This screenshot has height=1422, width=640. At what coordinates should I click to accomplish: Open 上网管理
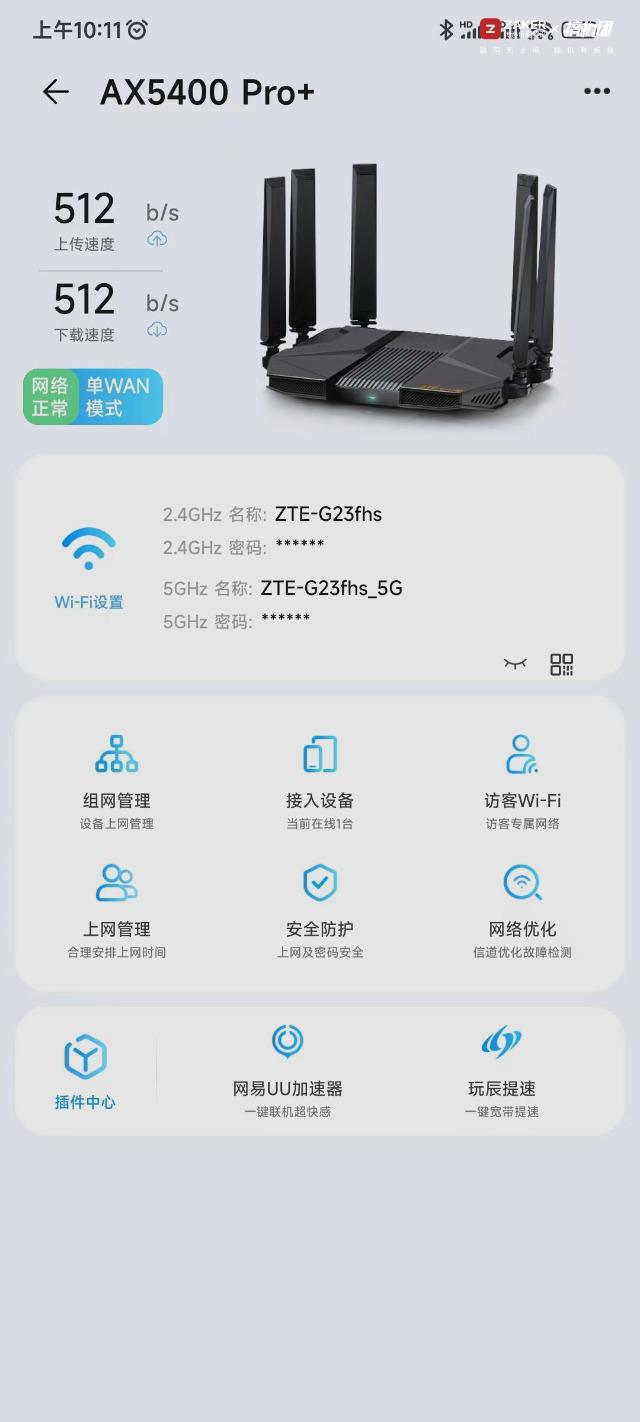(117, 910)
